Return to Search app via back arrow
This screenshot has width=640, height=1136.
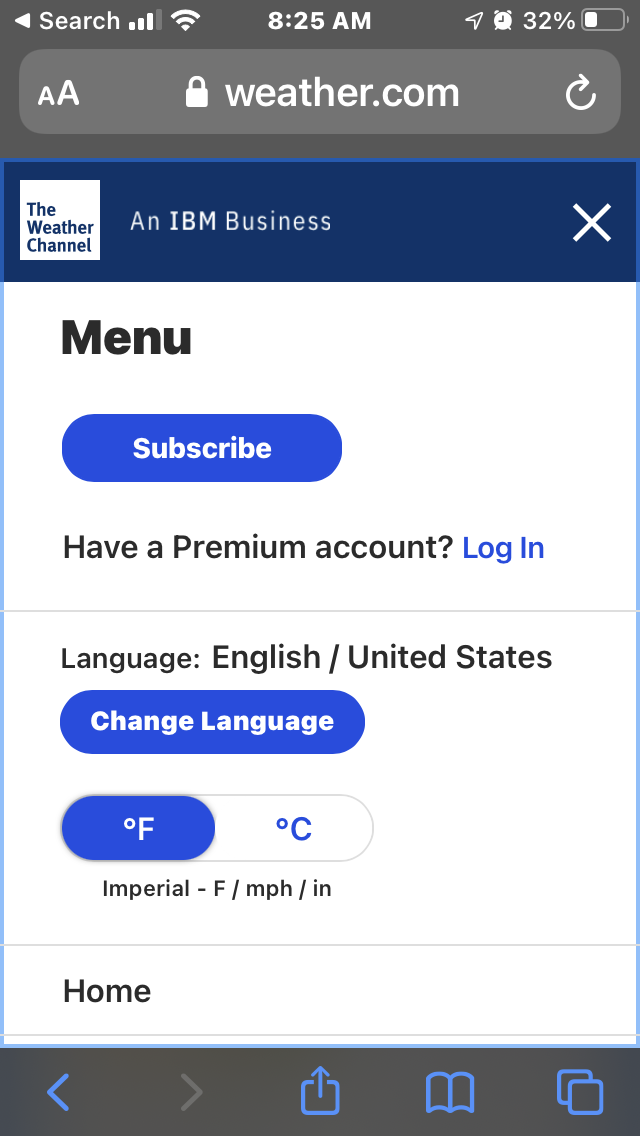(x=66, y=20)
